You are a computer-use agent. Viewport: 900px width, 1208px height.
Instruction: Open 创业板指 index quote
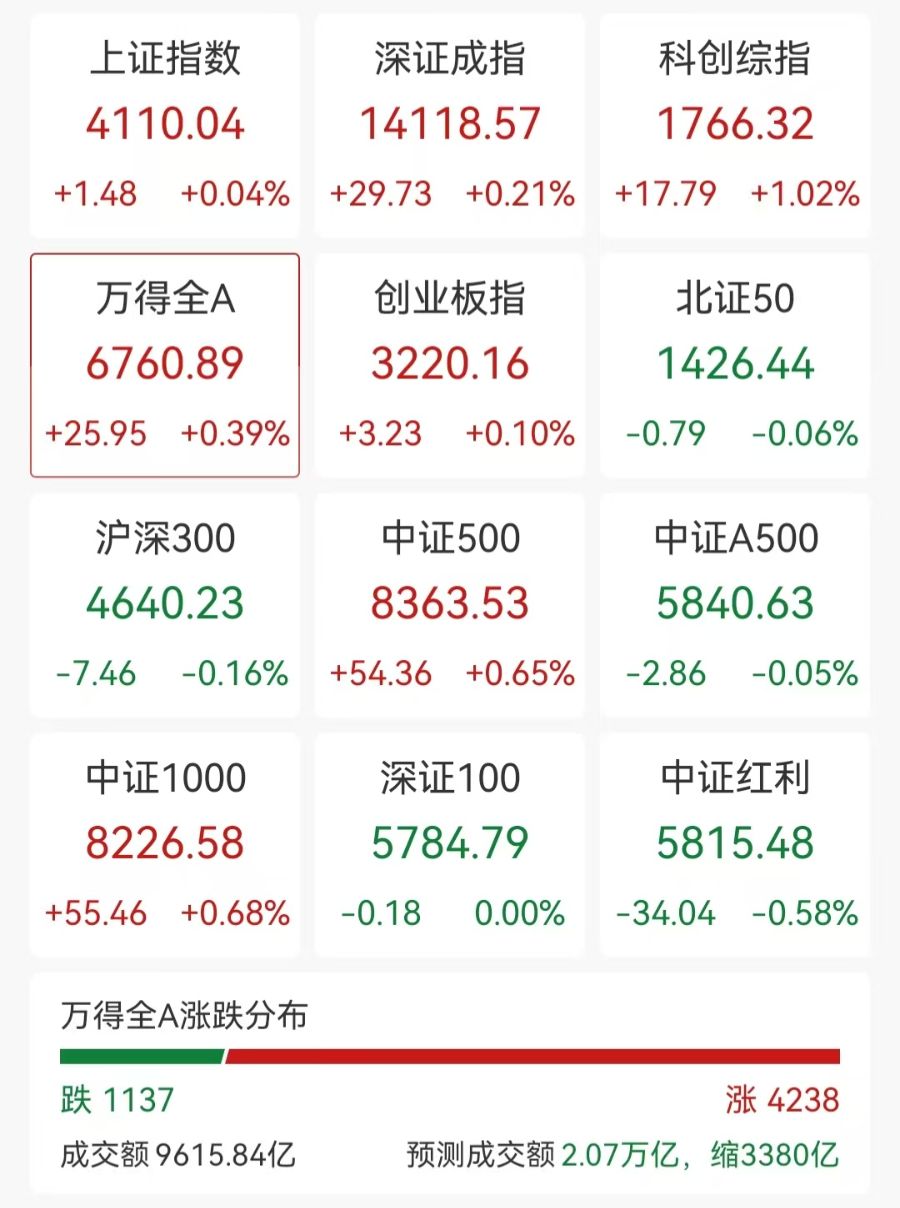click(450, 365)
